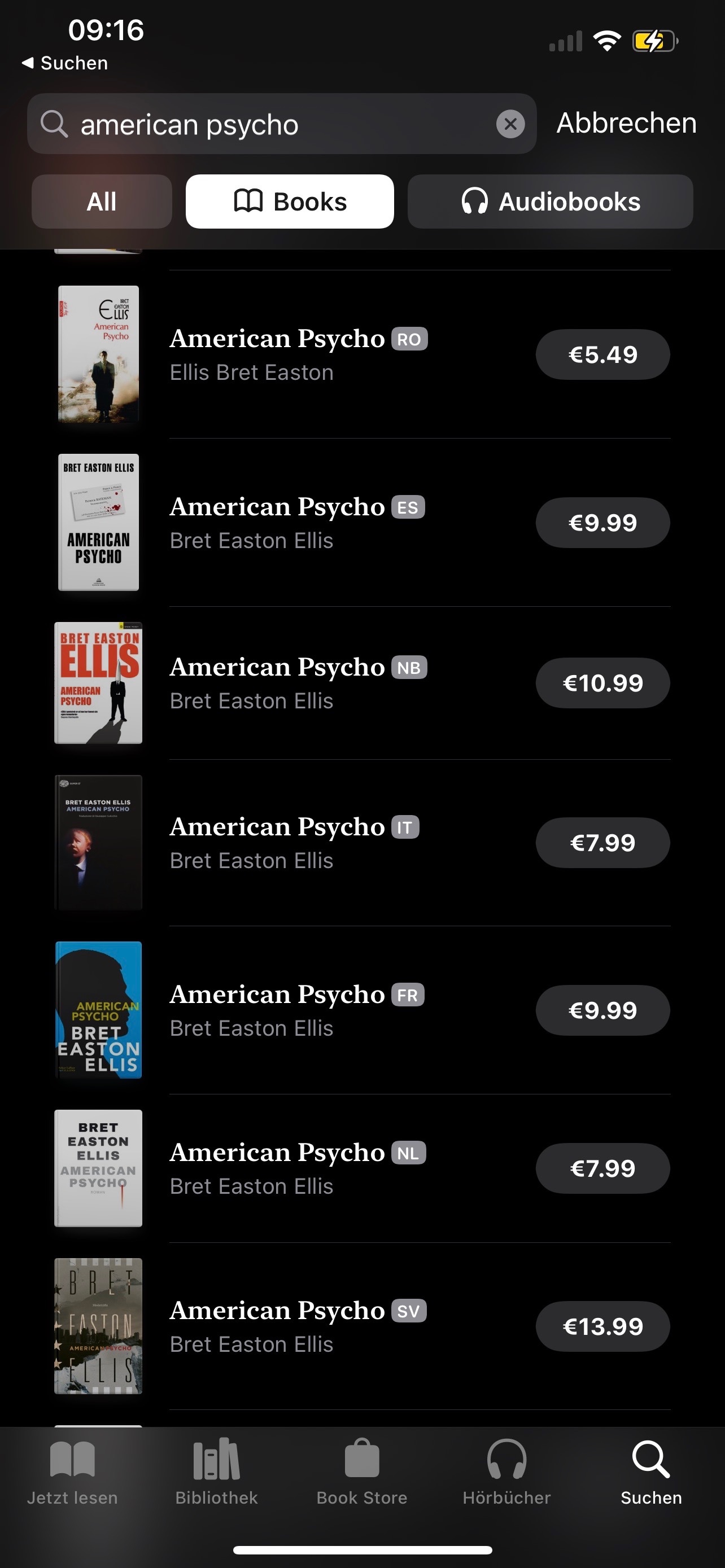Buy the FR edition for €9.99
725x1568 pixels.
click(x=602, y=1010)
